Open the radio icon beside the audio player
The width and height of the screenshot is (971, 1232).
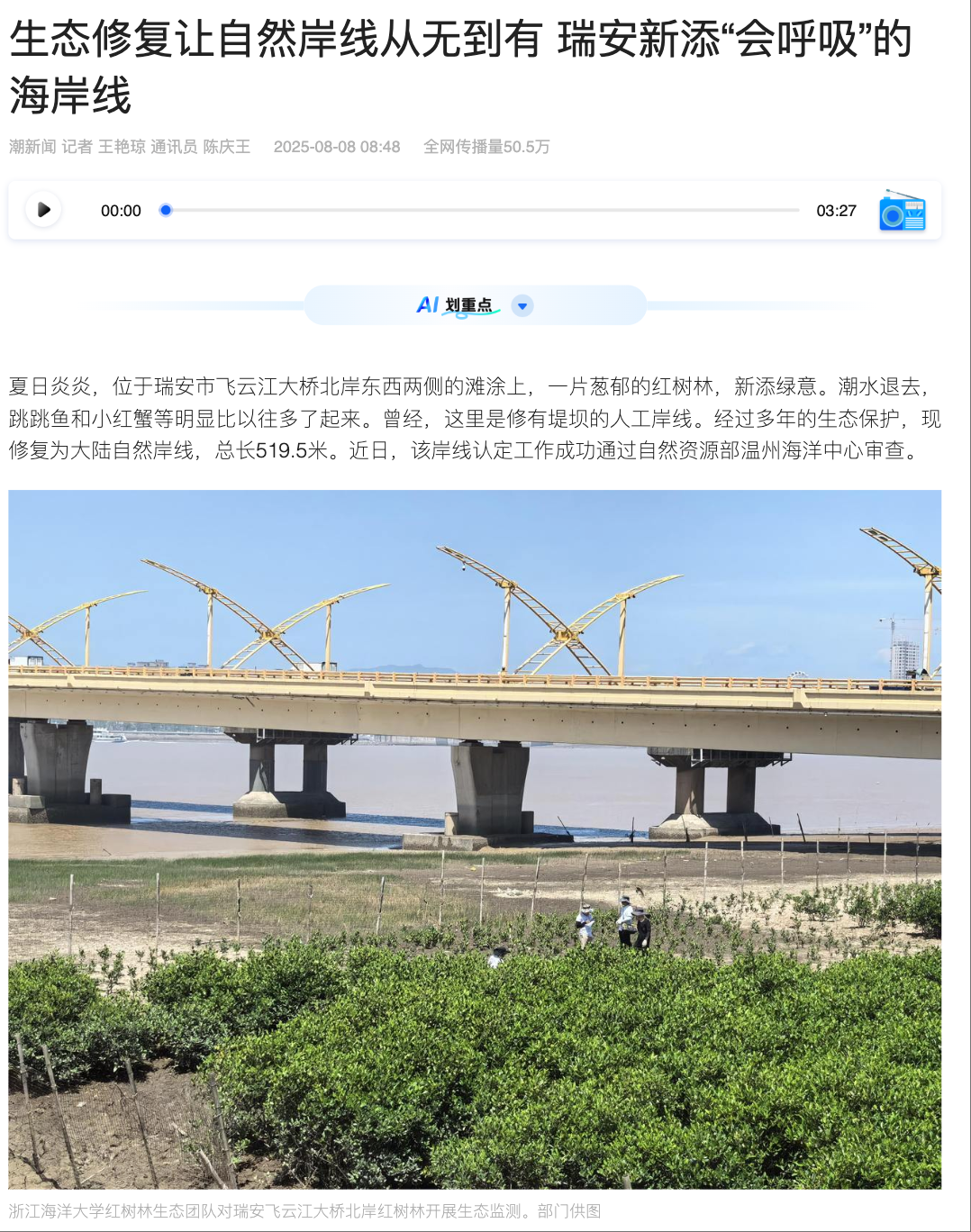pos(902,211)
